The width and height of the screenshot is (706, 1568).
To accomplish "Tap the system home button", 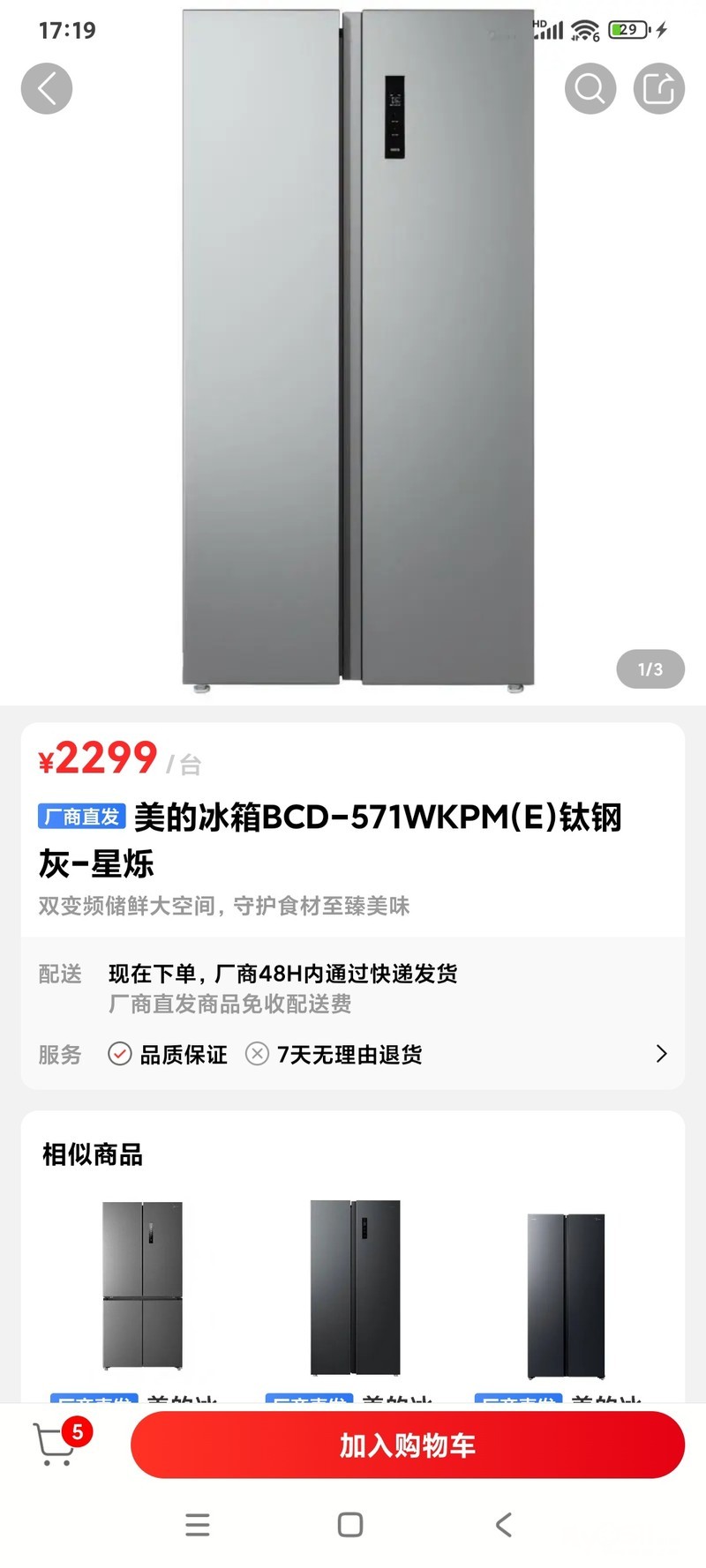I will [350, 1525].
